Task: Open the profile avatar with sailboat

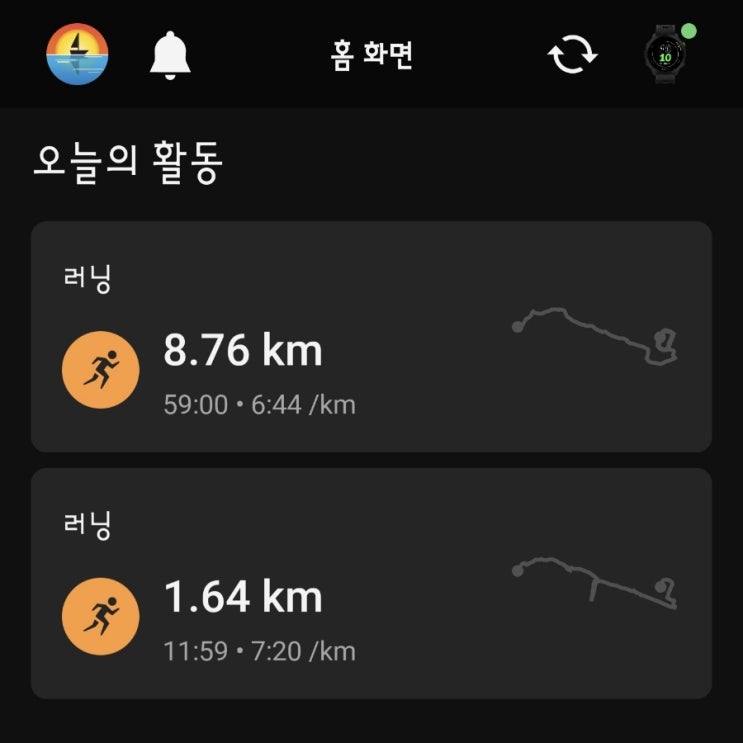Action: (77, 54)
